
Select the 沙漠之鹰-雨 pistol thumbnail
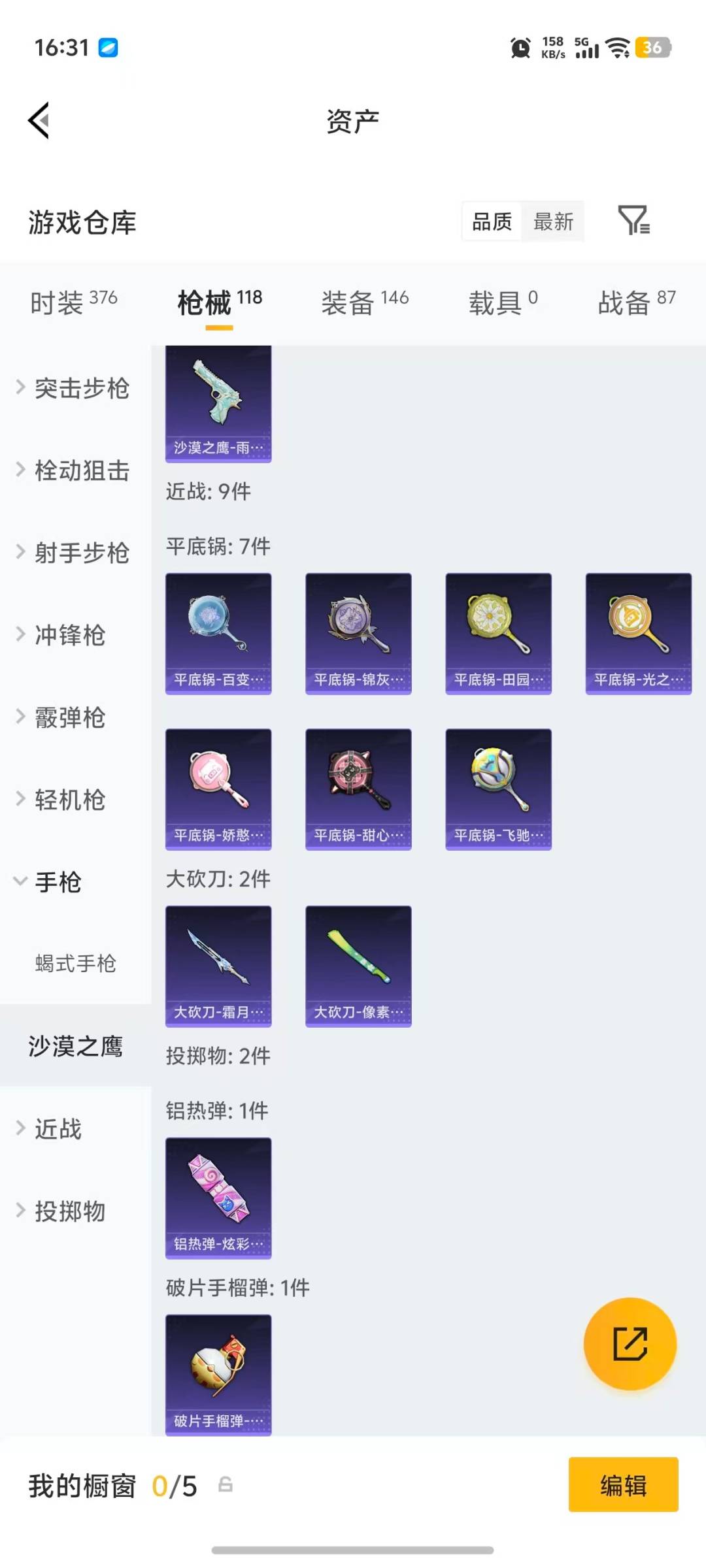[218, 399]
